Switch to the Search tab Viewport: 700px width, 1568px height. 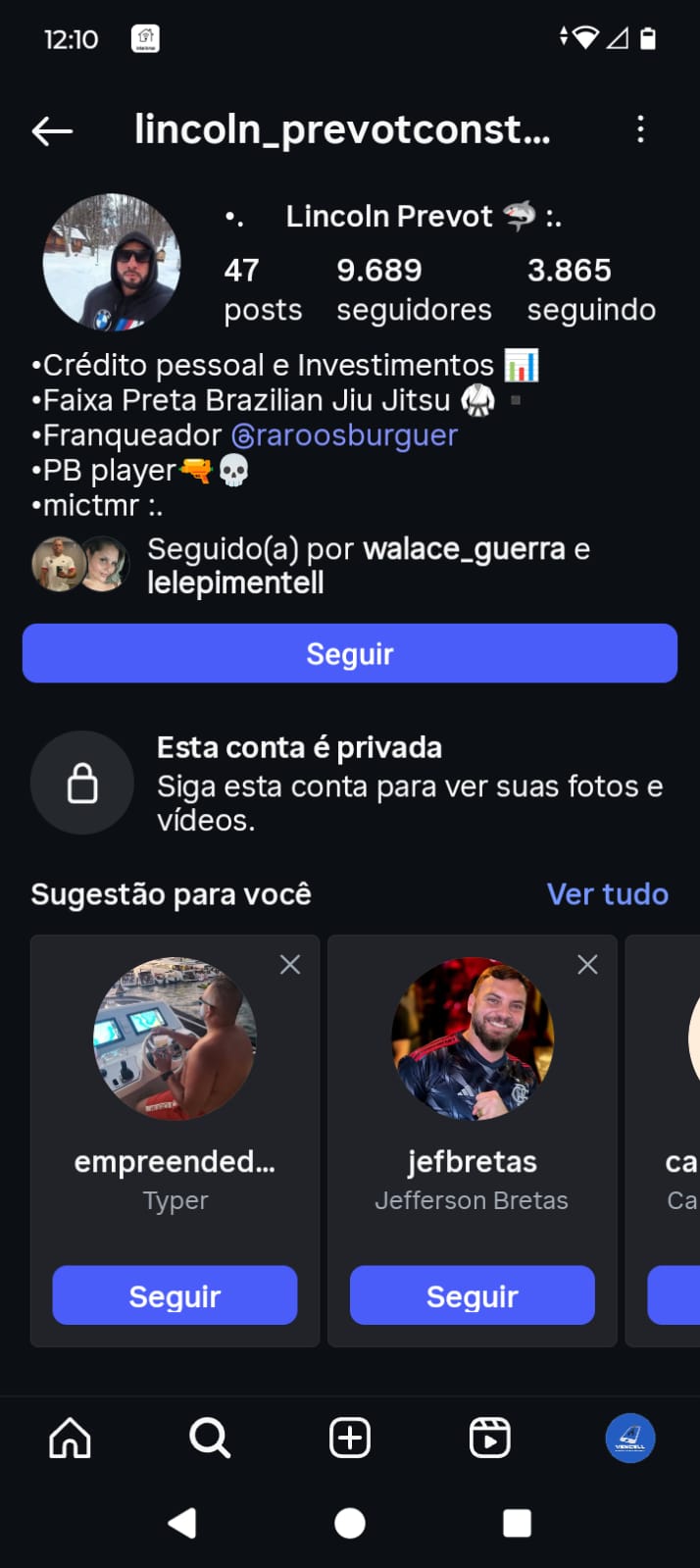tap(210, 1439)
